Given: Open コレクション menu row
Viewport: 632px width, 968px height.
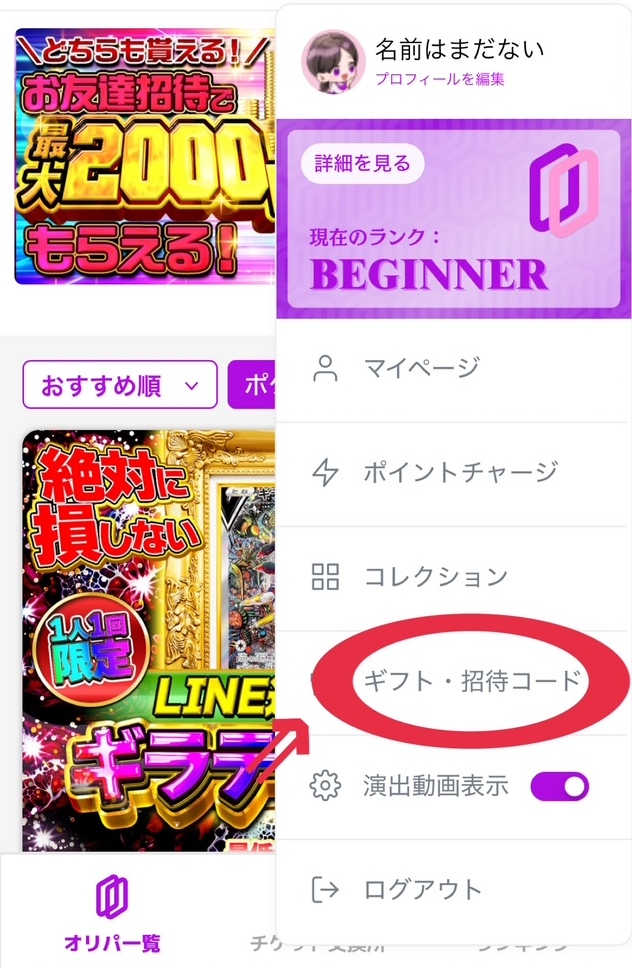Looking at the screenshot, I should [x=435, y=577].
